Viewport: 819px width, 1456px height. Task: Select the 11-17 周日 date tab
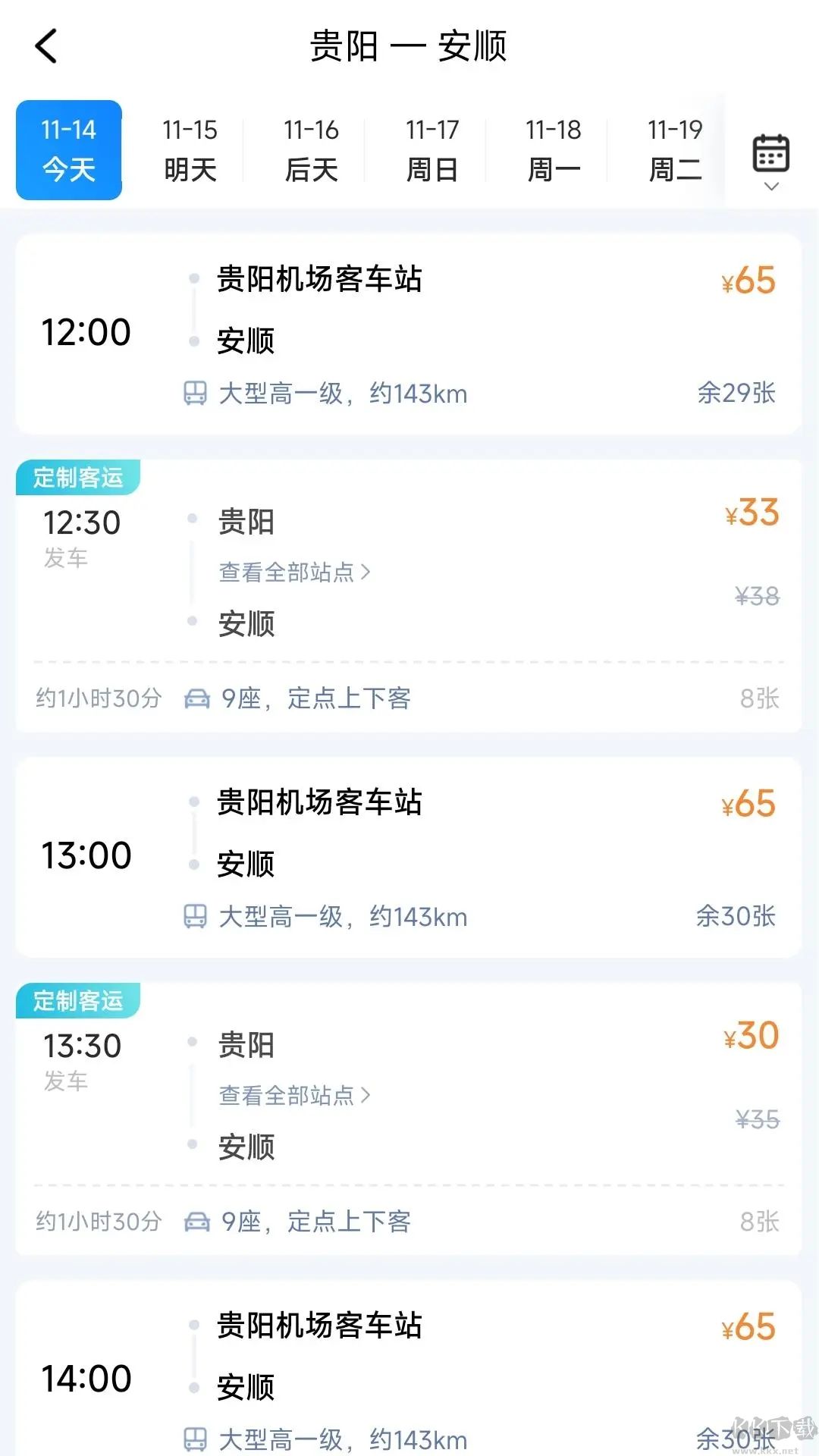tap(431, 149)
